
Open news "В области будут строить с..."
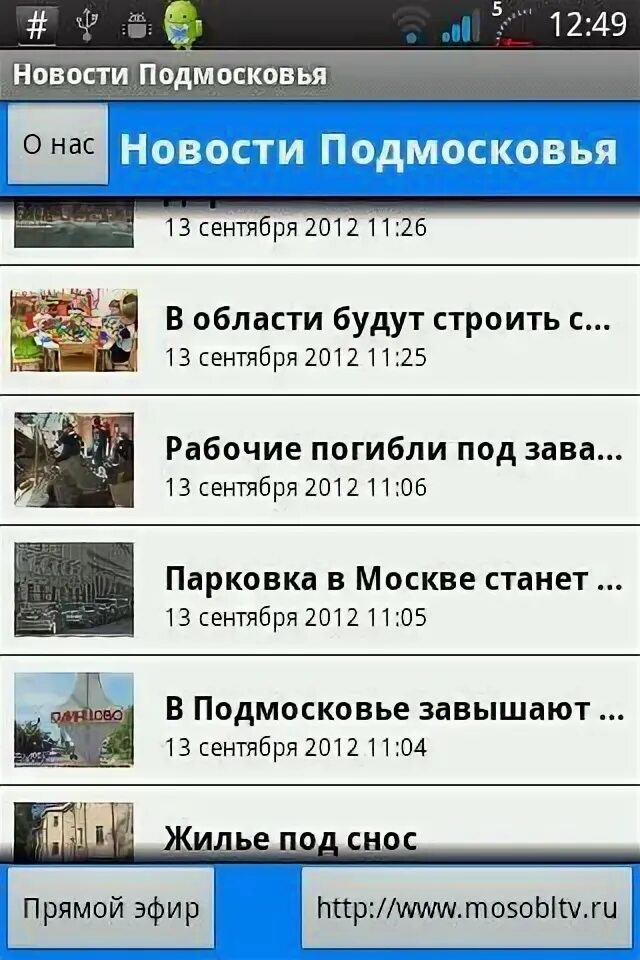386,331
